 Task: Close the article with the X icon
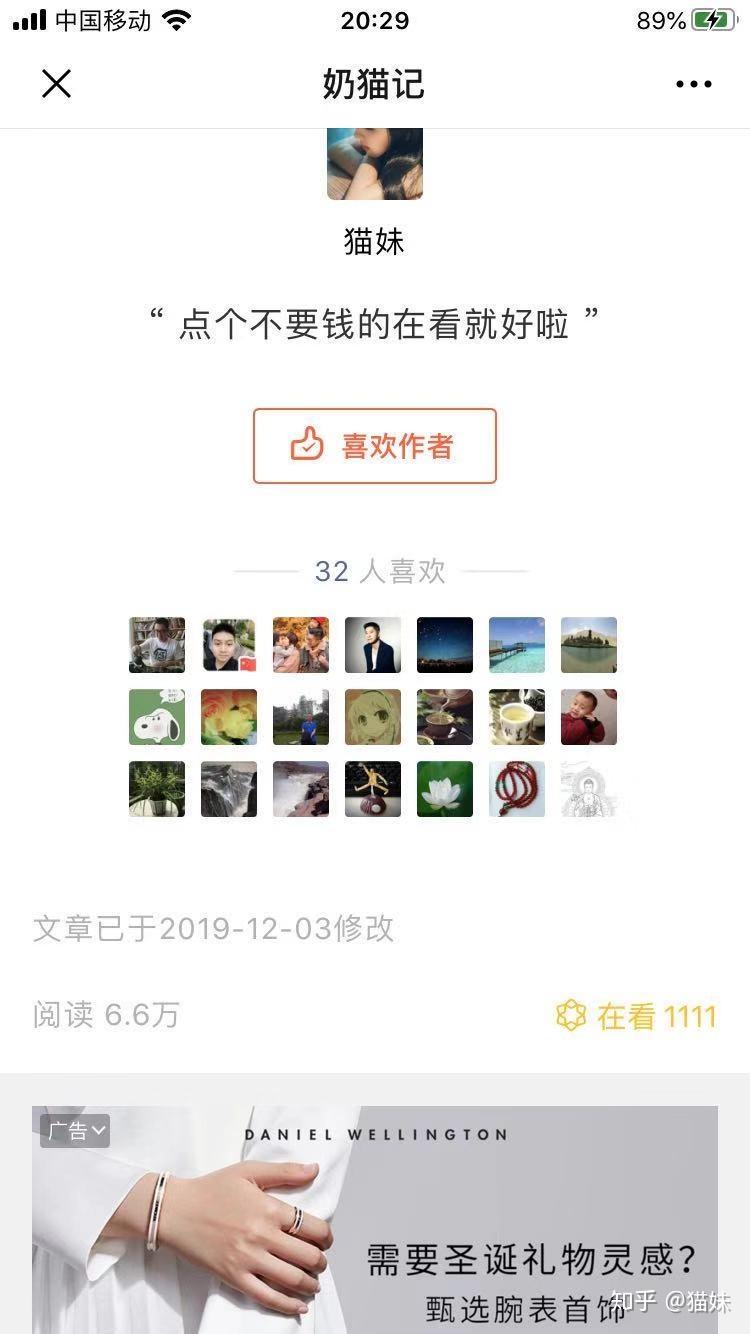(x=57, y=84)
